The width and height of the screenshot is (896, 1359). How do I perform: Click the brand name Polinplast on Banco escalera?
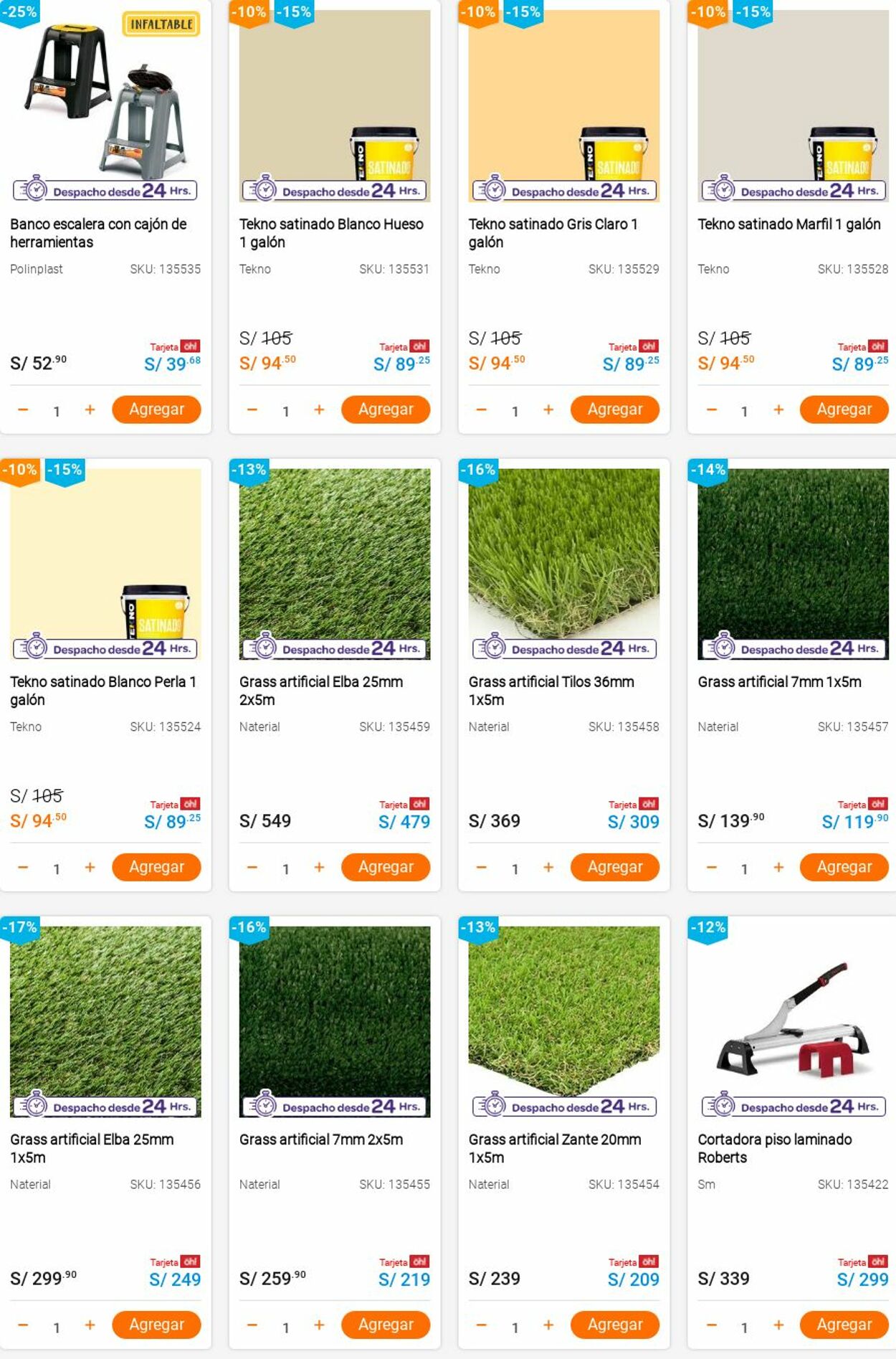pyautogui.click(x=36, y=270)
